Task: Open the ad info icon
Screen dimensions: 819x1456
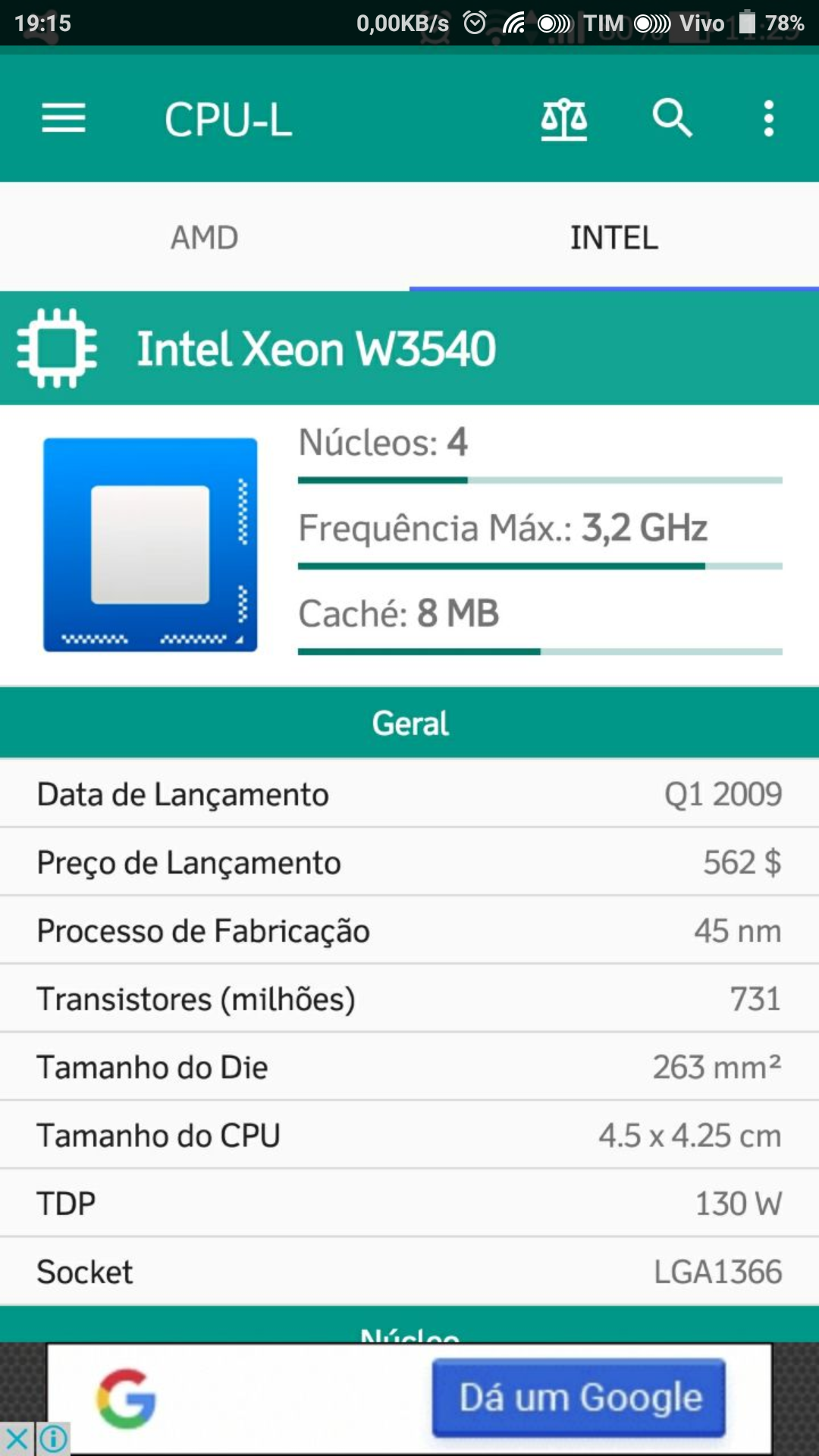Action: point(53,1439)
